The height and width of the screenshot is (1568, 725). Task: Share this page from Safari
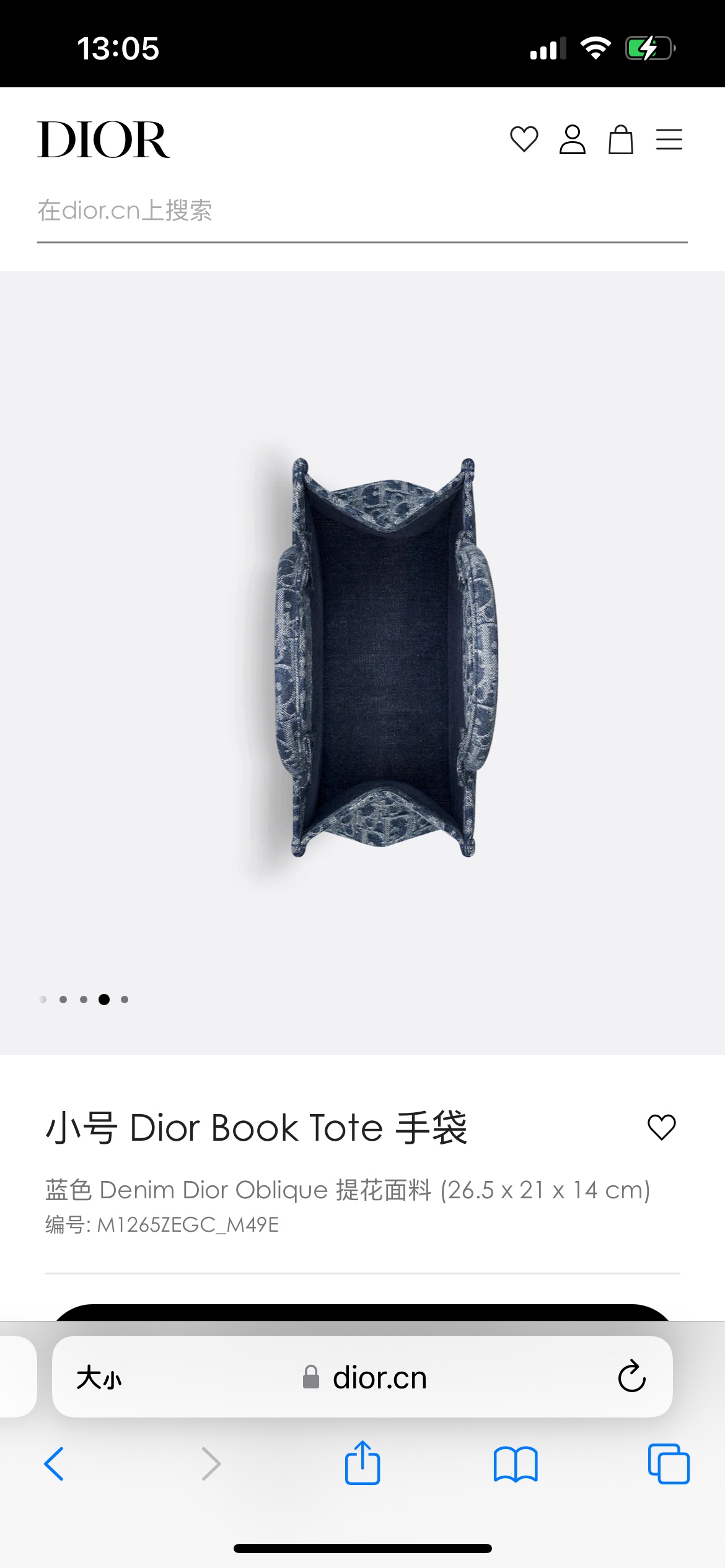tap(362, 1463)
